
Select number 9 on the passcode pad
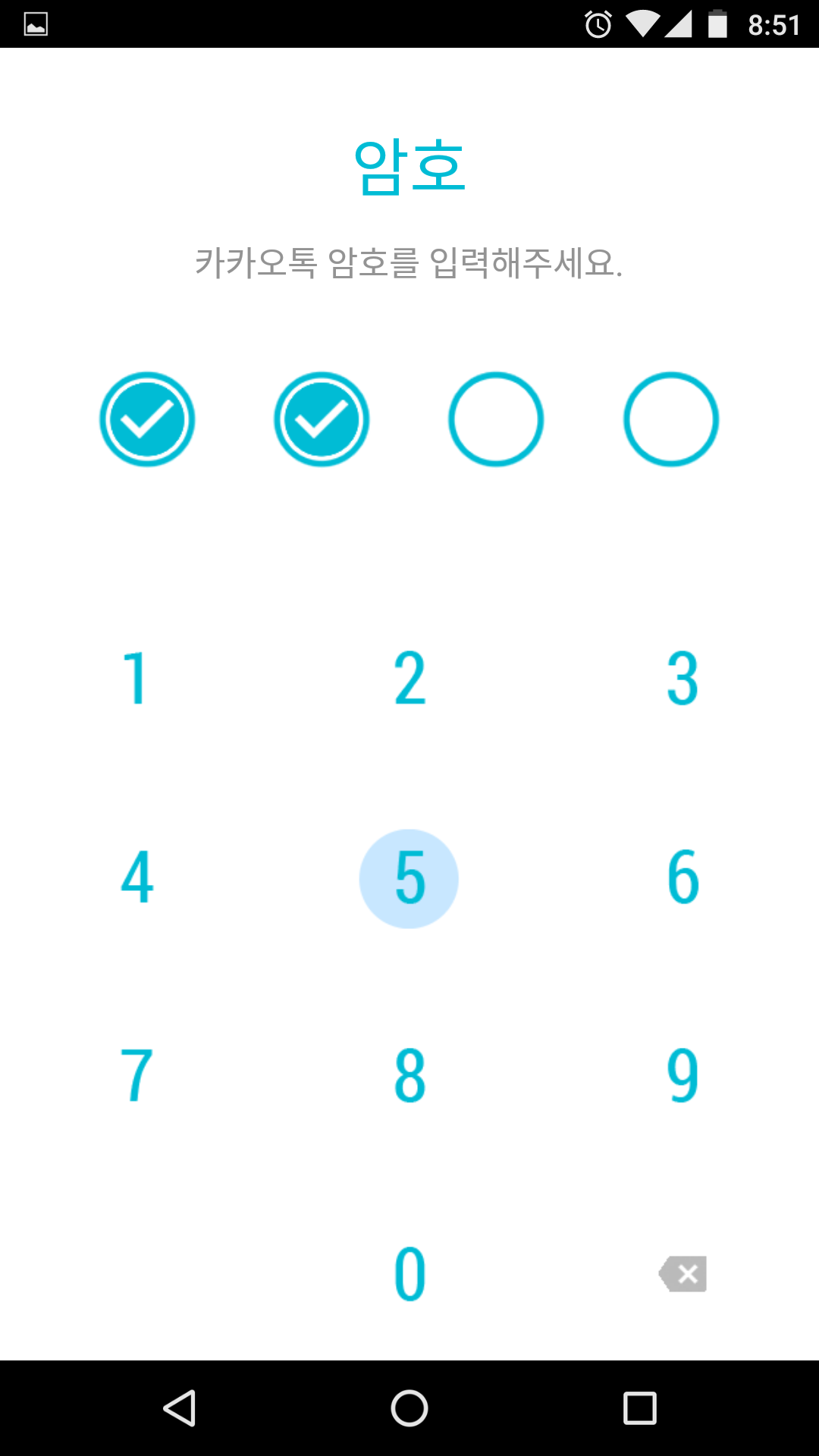click(x=682, y=1075)
